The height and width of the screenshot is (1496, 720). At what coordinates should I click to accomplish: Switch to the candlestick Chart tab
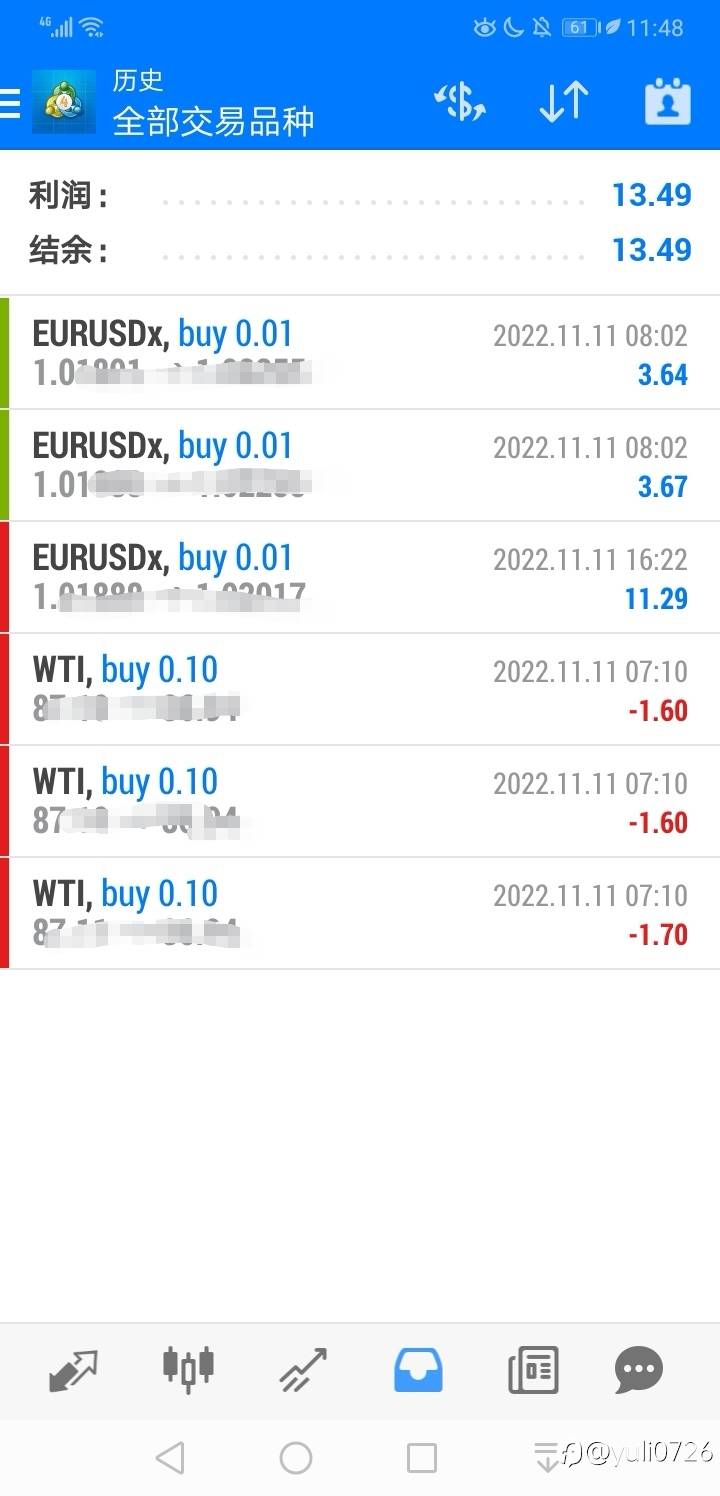tap(188, 1370)
